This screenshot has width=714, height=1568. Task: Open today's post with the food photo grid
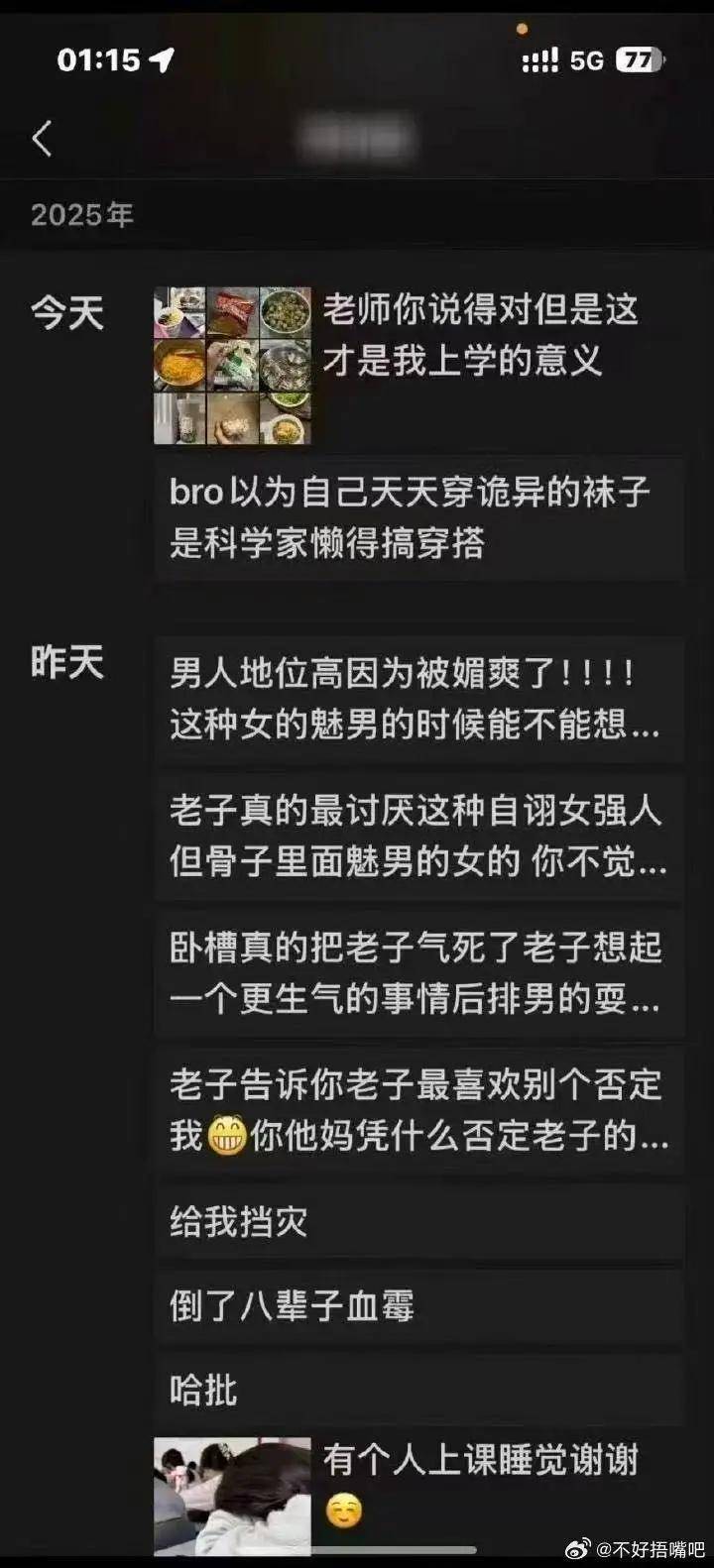click(416, 363)
